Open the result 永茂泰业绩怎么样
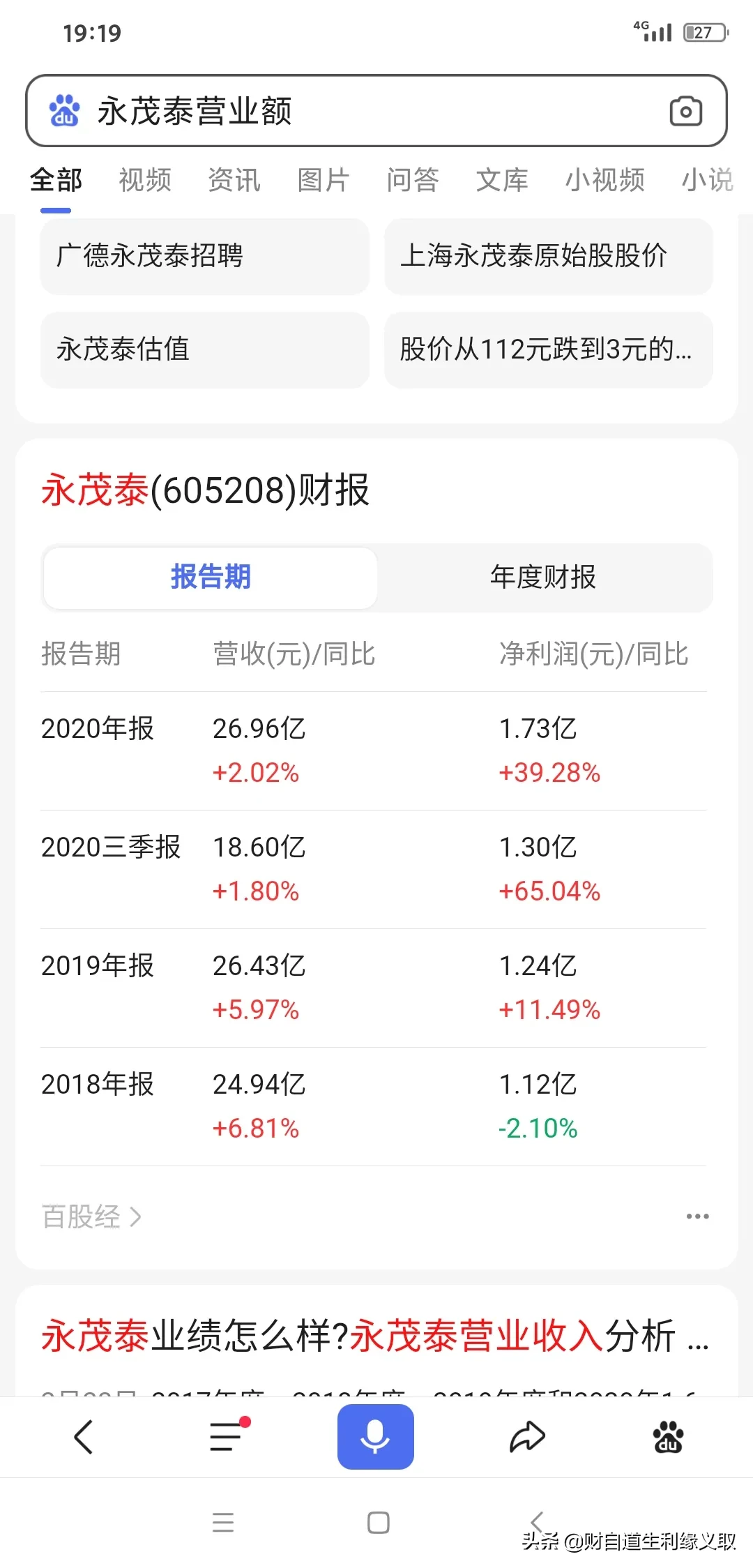753x1568 pixels. (375, 1336)
